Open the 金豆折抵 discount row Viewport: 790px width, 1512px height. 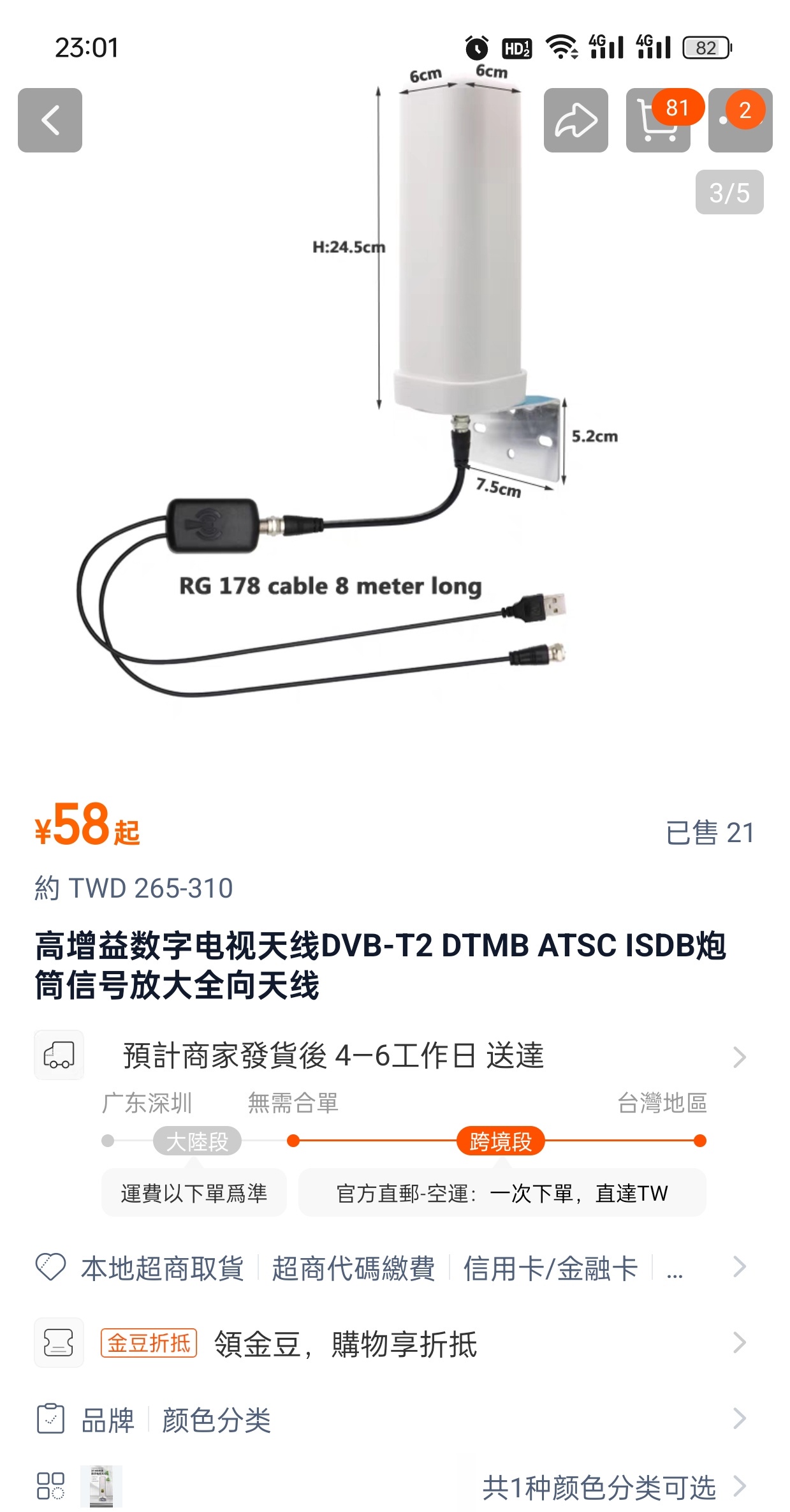(390, 1343)
